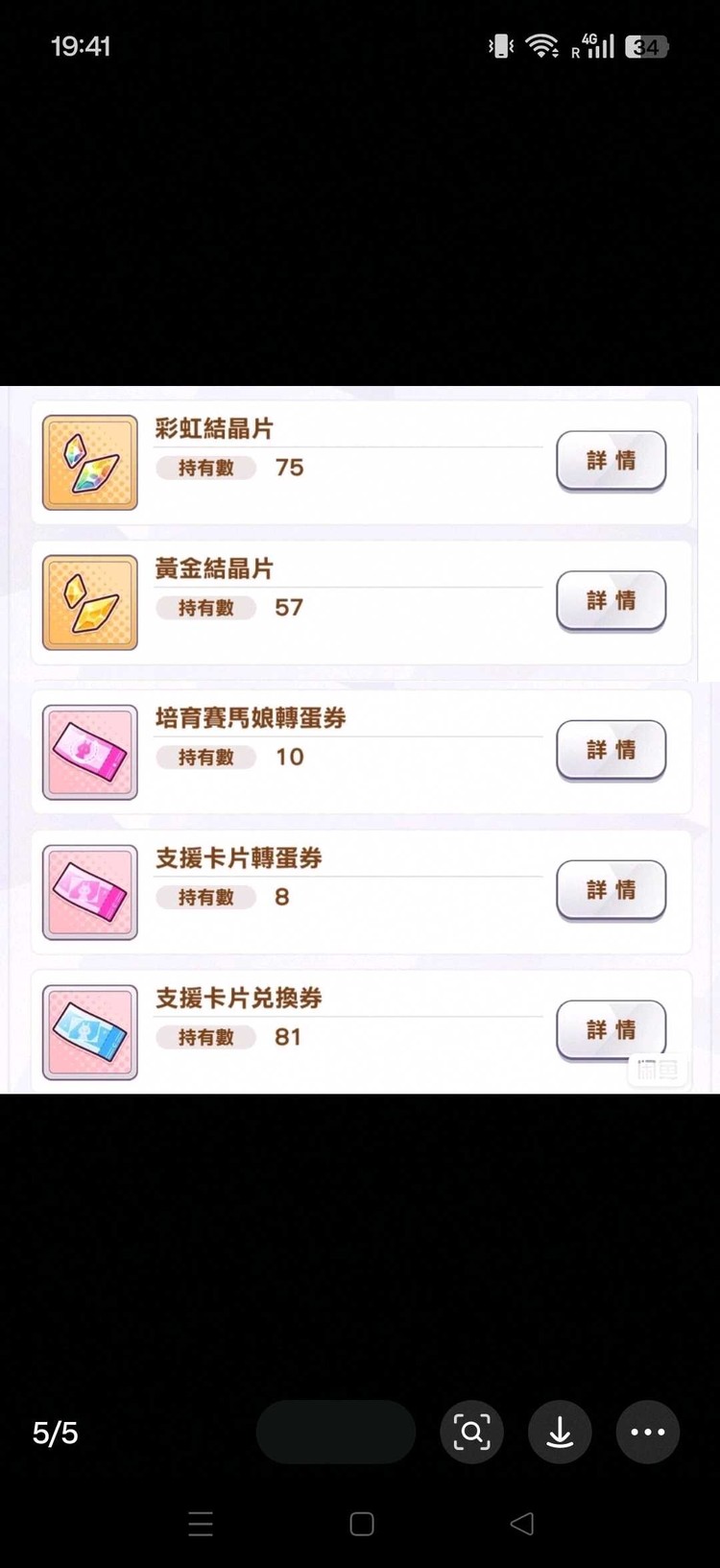Open the three-dot more options icon
The image size is (720, 1568).
[x=648, y=1432]
